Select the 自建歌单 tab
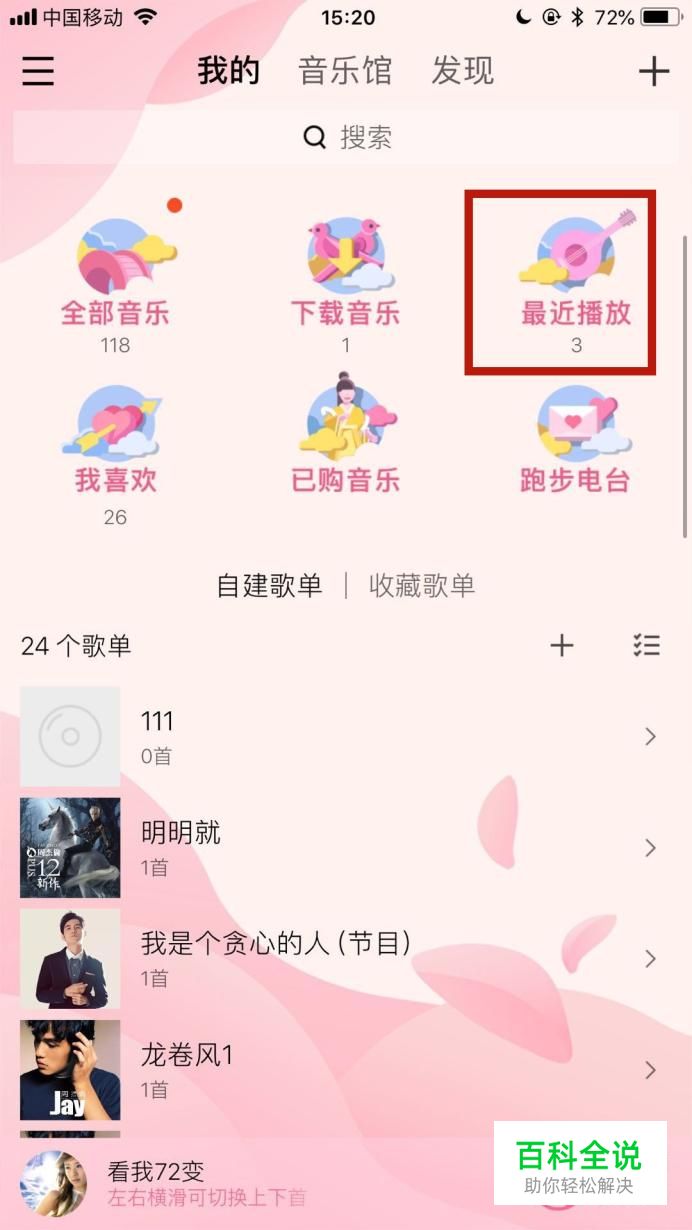This screenshot has height=1230, width=692. [269, 586]
